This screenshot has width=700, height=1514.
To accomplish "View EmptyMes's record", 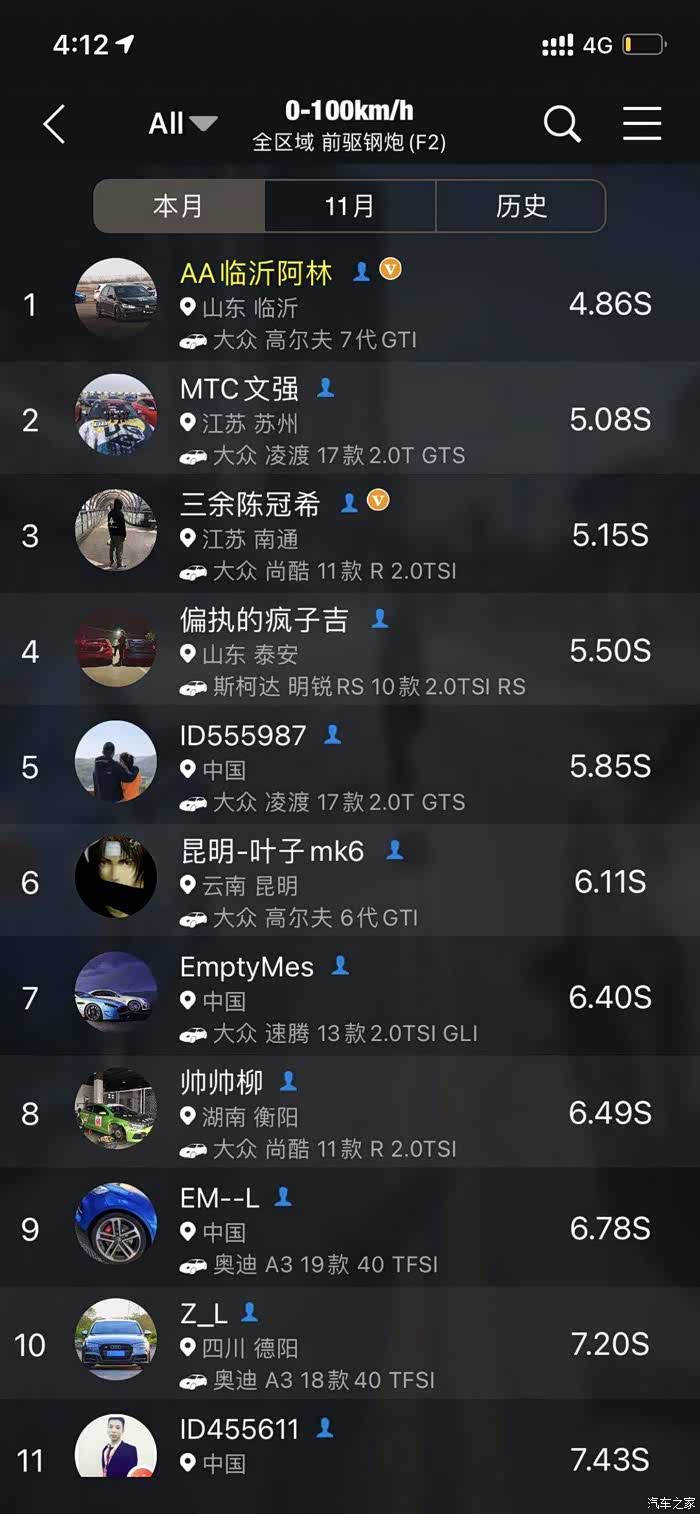I will 350,998.
